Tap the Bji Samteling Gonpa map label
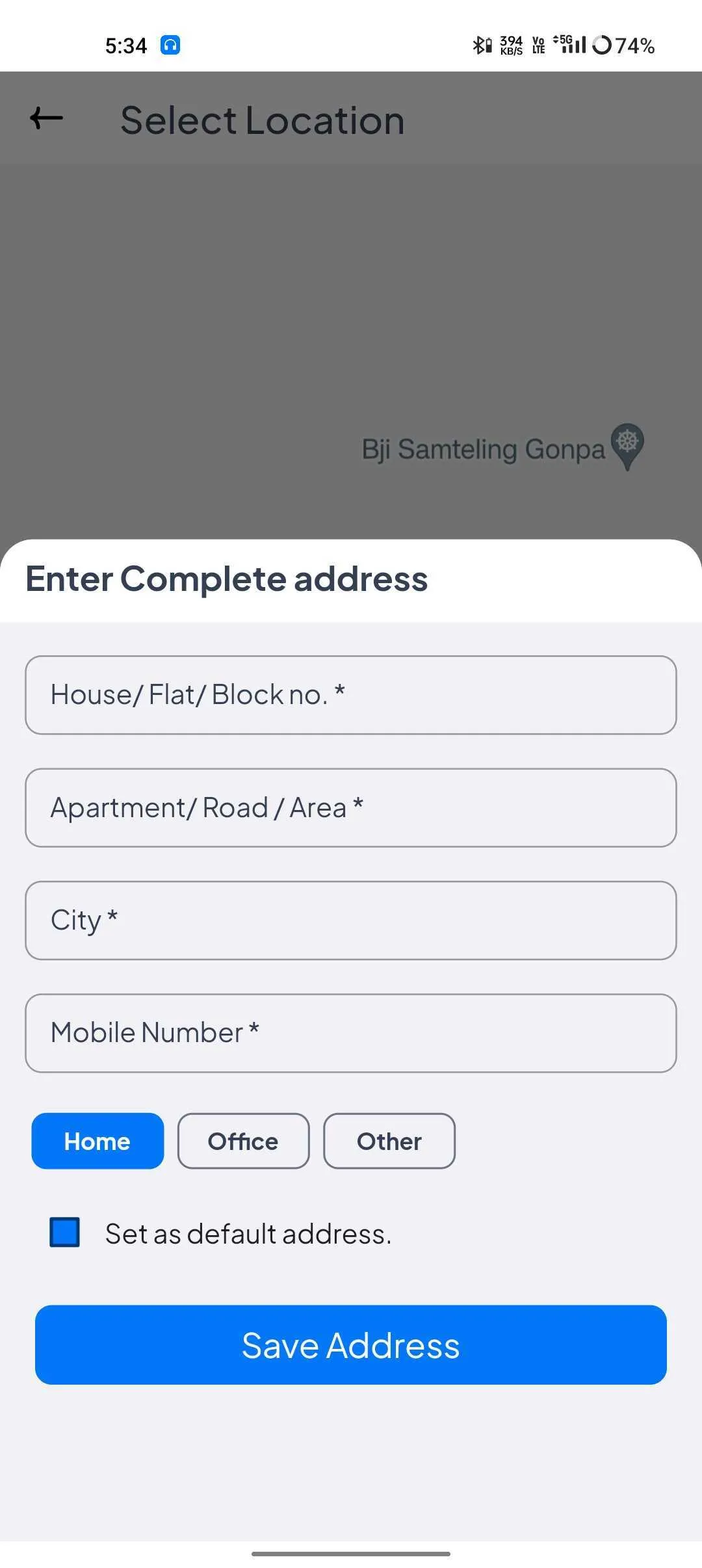This screenshot has width=702, height=1568. pyautogui.click(x=484, y=449)
